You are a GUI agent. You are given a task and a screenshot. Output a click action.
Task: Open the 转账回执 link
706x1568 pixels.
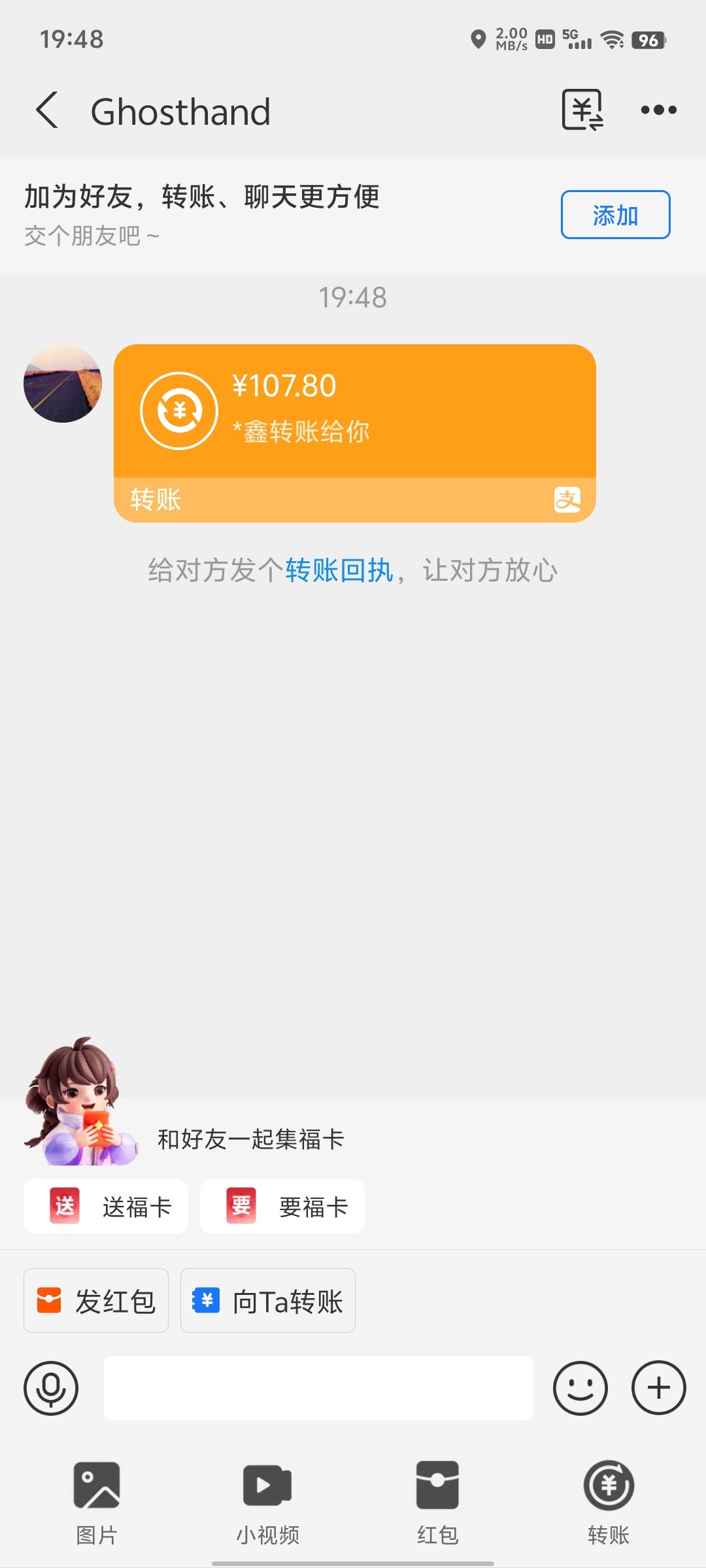click(x=339, y=570)
